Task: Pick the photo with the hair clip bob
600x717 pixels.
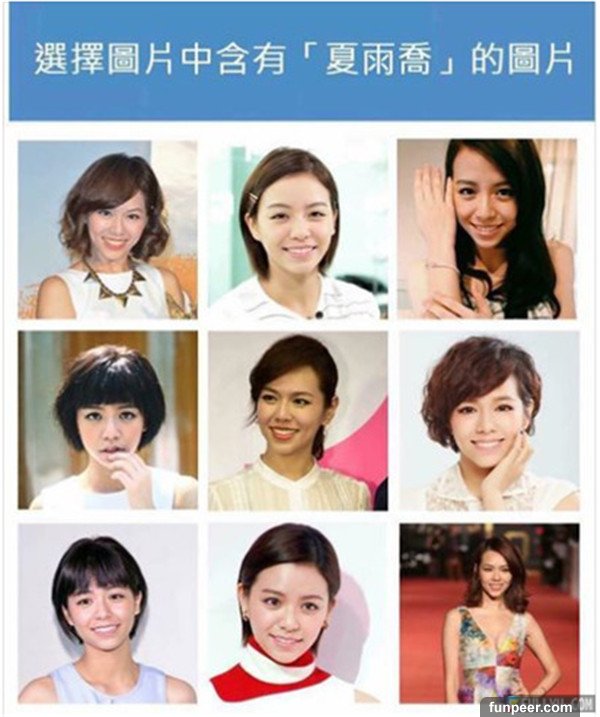Action: click(297, 229)
